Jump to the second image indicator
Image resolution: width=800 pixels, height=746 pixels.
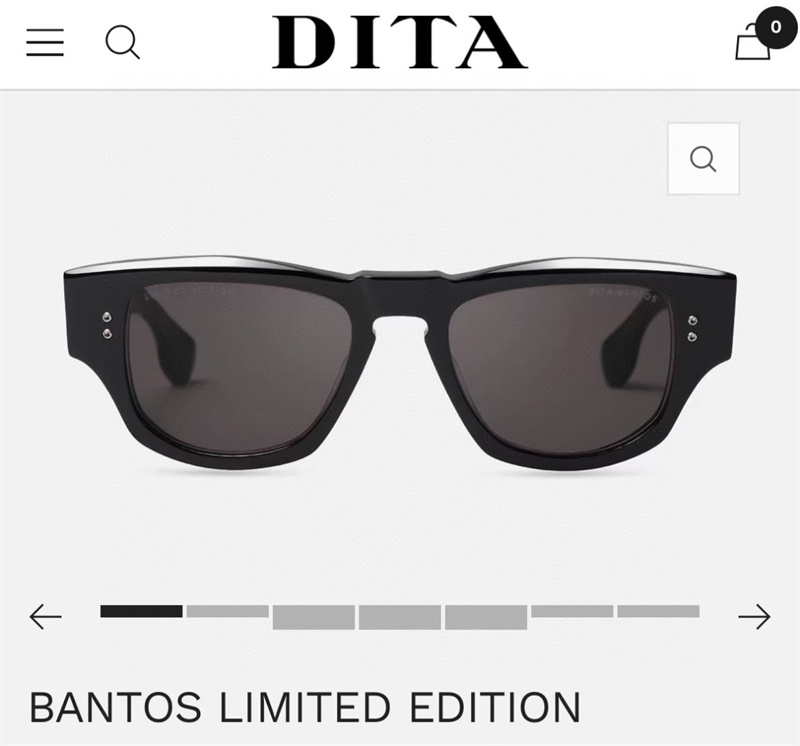tap(227, 611)
